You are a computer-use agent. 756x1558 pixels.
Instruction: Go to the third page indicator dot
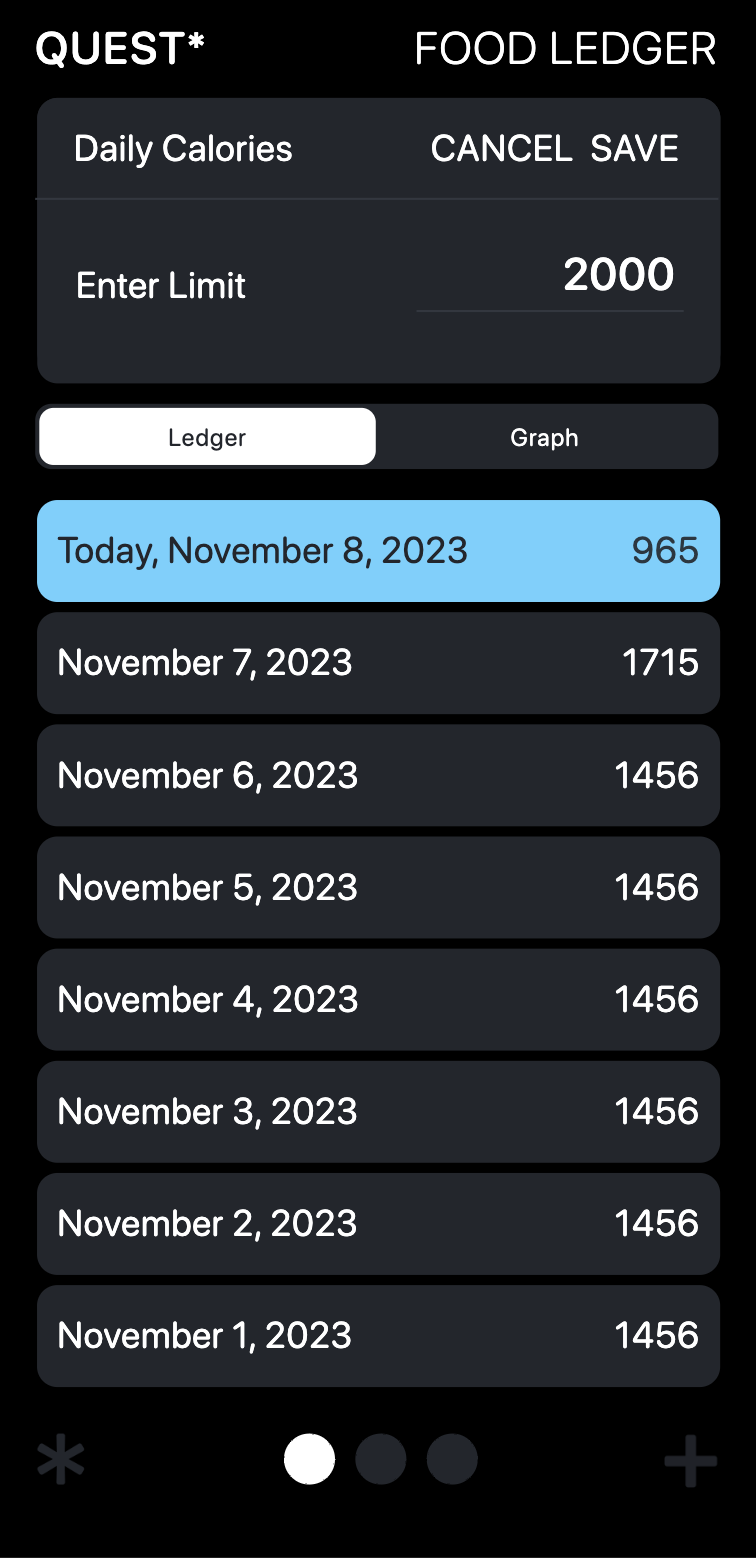[452, 1459]
